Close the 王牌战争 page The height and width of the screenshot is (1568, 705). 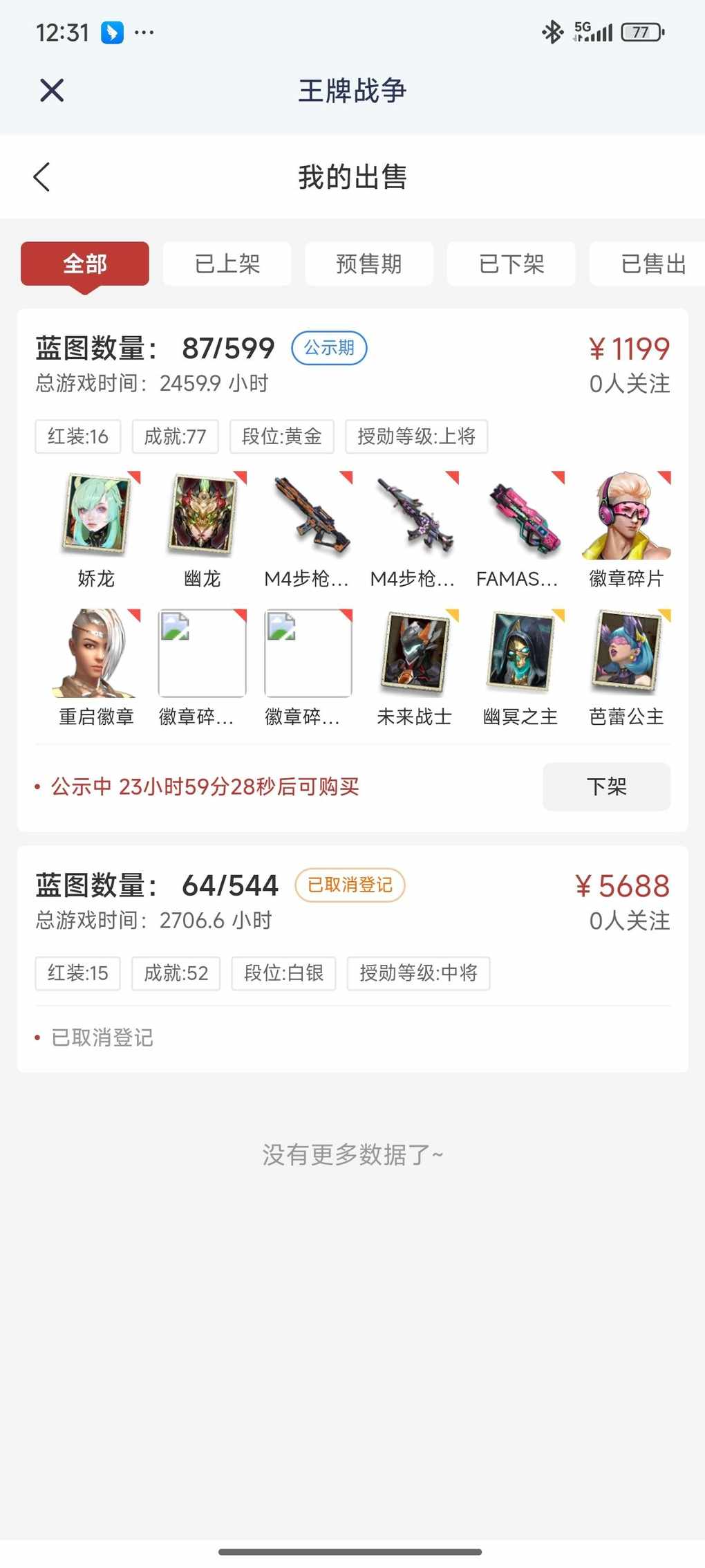(52, 91)
